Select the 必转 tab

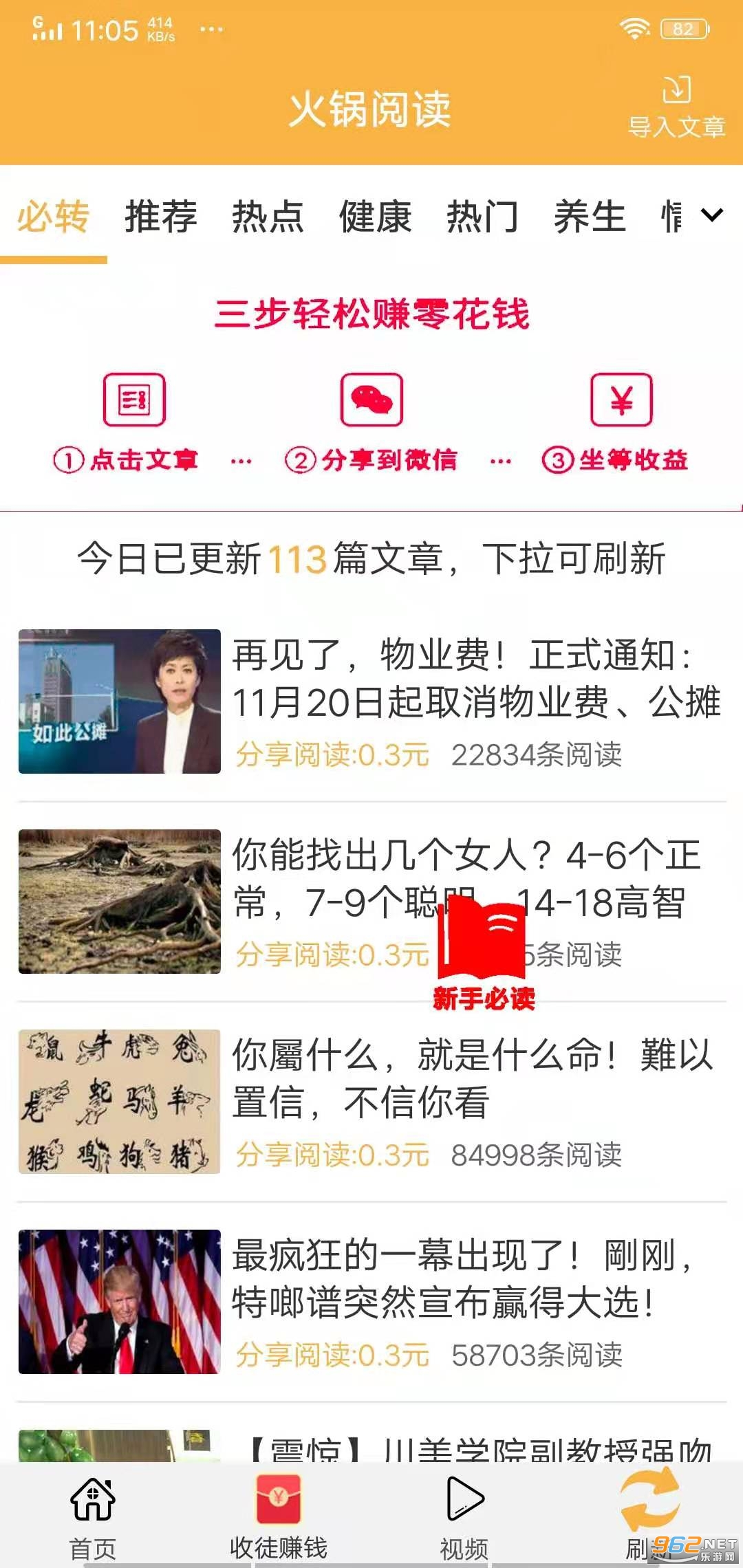tap(54, 217)
